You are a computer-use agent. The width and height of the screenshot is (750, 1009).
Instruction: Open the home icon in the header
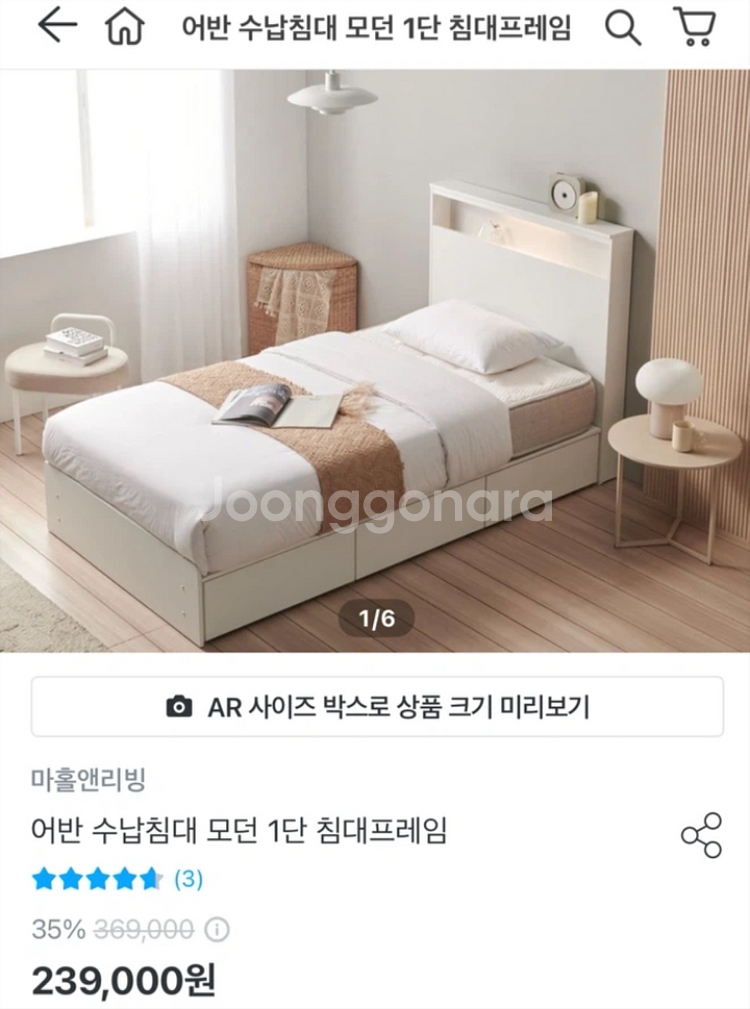125,28
